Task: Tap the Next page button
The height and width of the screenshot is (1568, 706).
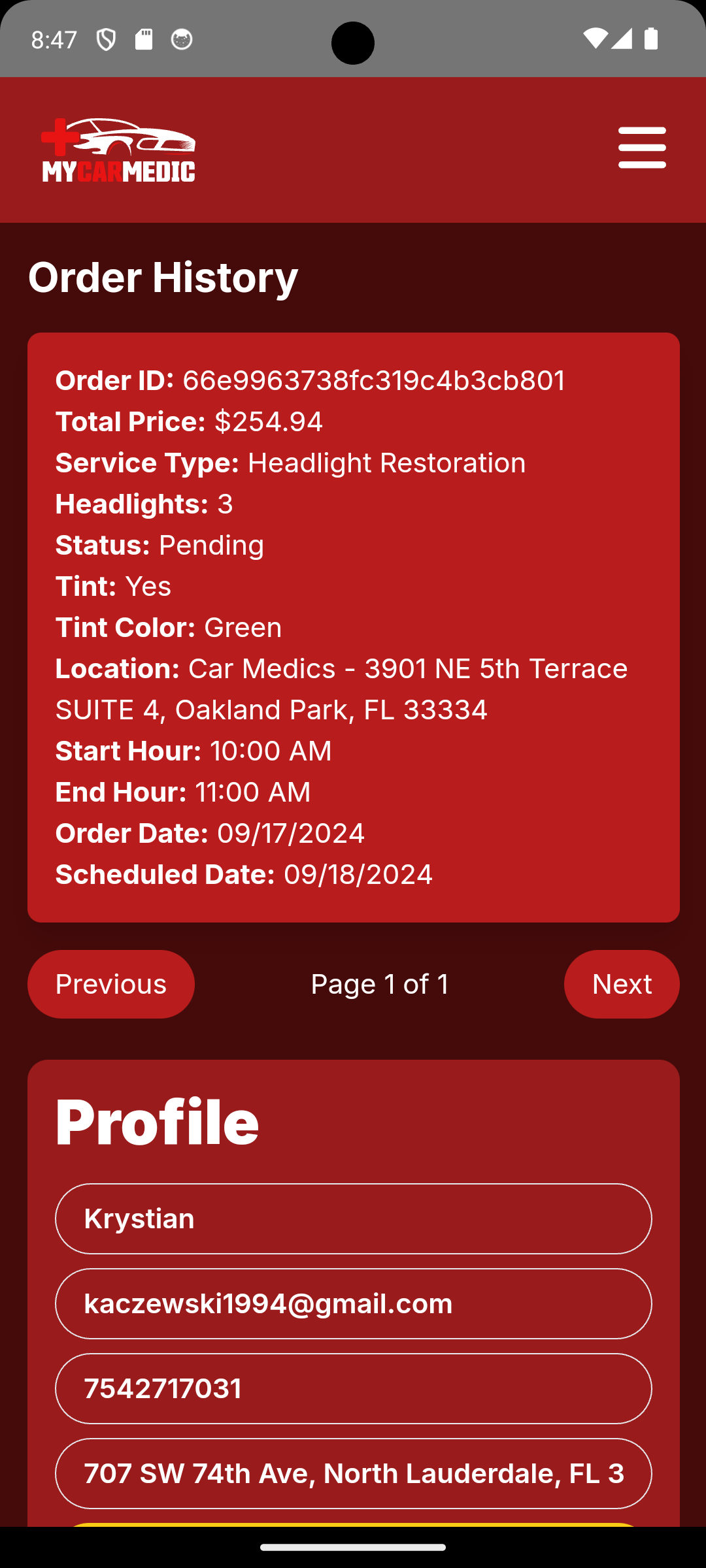Action: click(x=621, y=984)
